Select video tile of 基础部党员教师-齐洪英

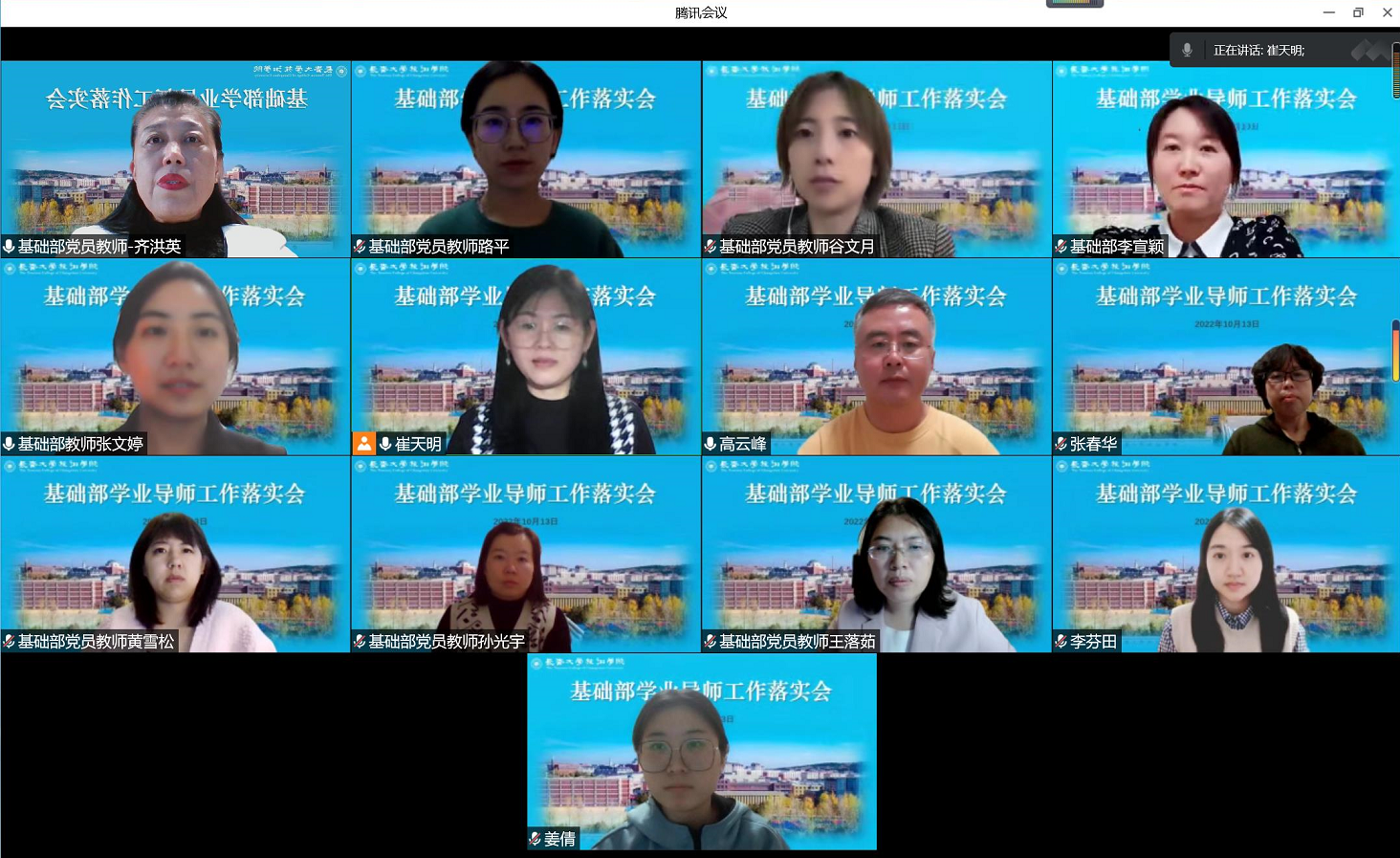tap(176, 160)
